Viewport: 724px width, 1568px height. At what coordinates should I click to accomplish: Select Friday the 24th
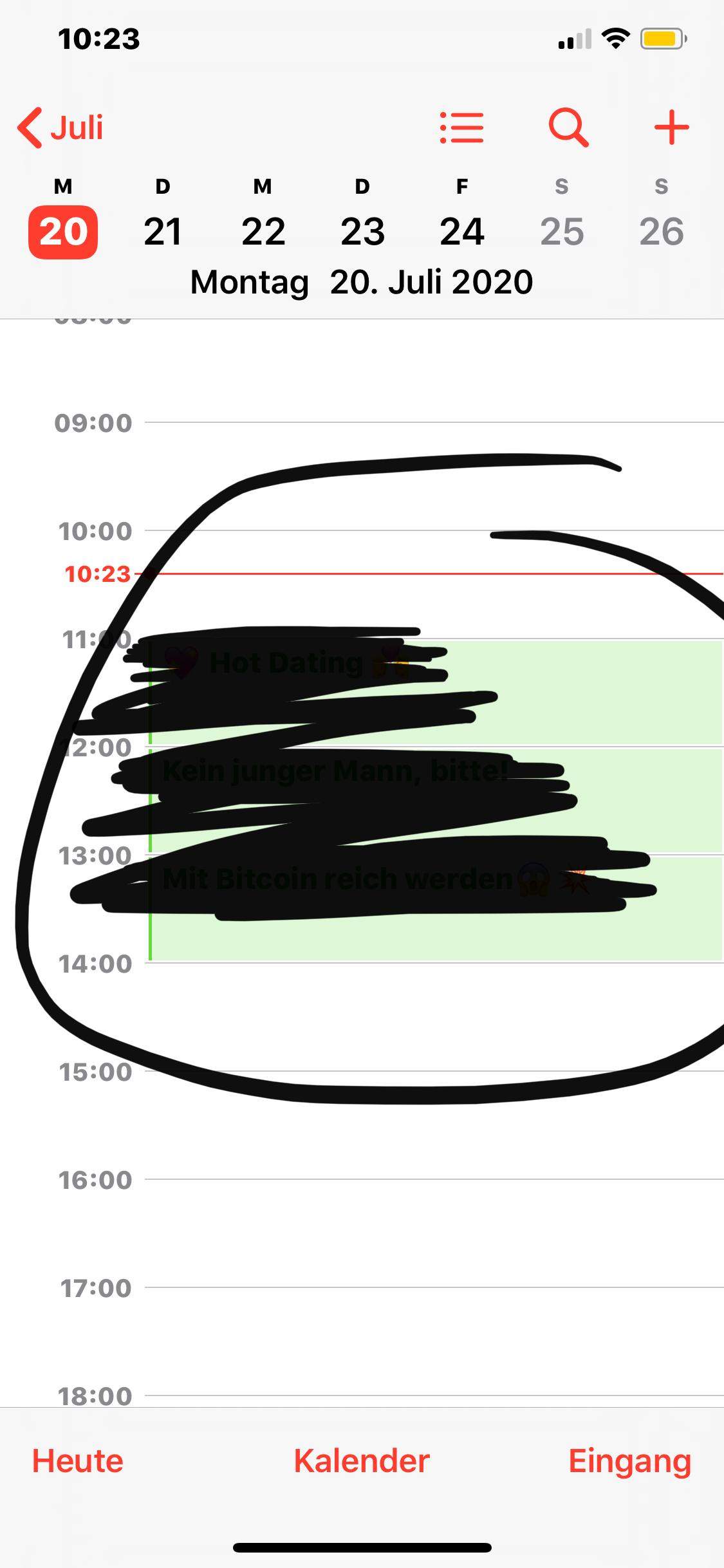pyautogui.click(x=462, y=232)
